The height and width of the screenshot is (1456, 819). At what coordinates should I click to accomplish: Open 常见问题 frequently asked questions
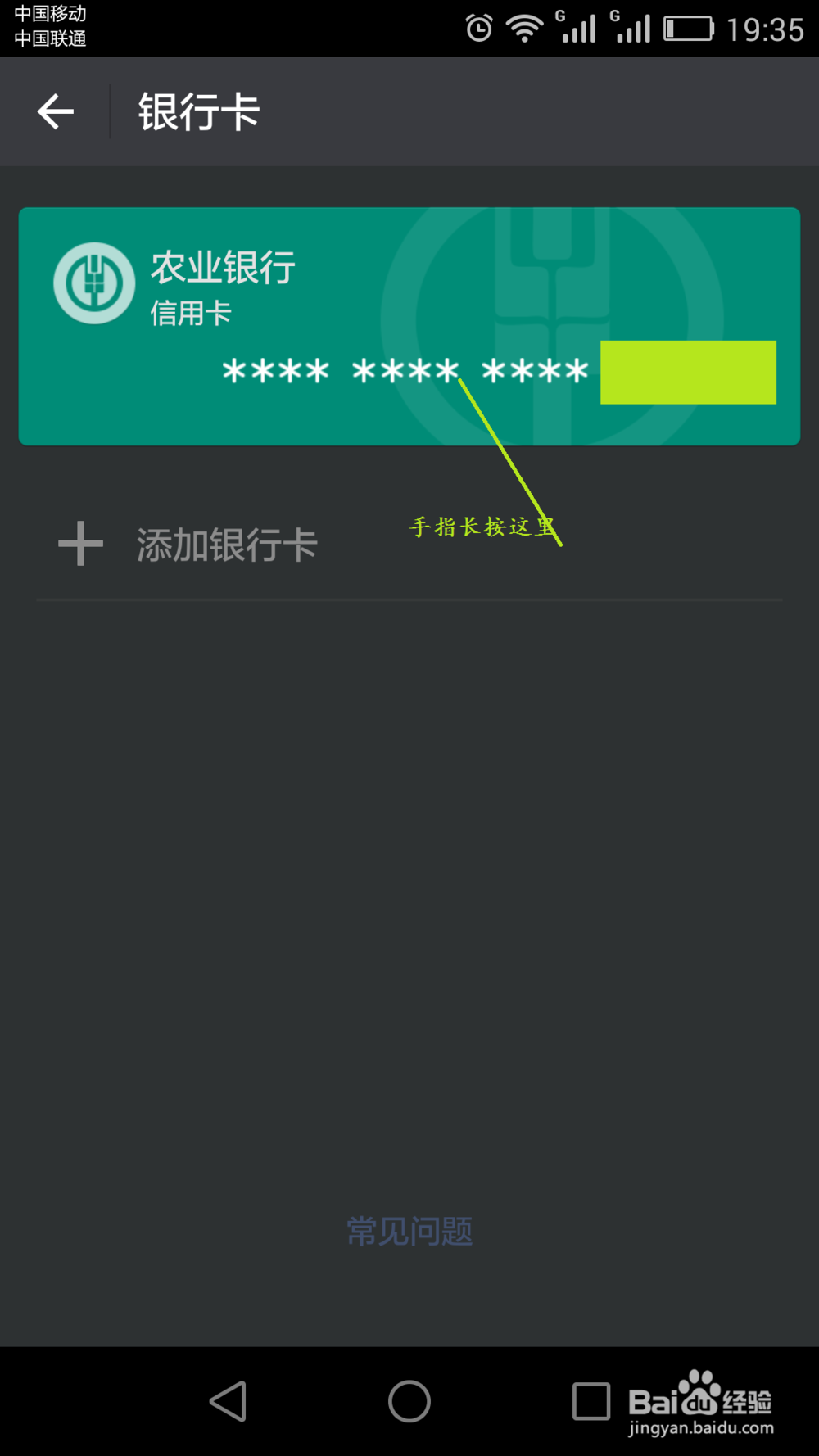point(409,1231)
